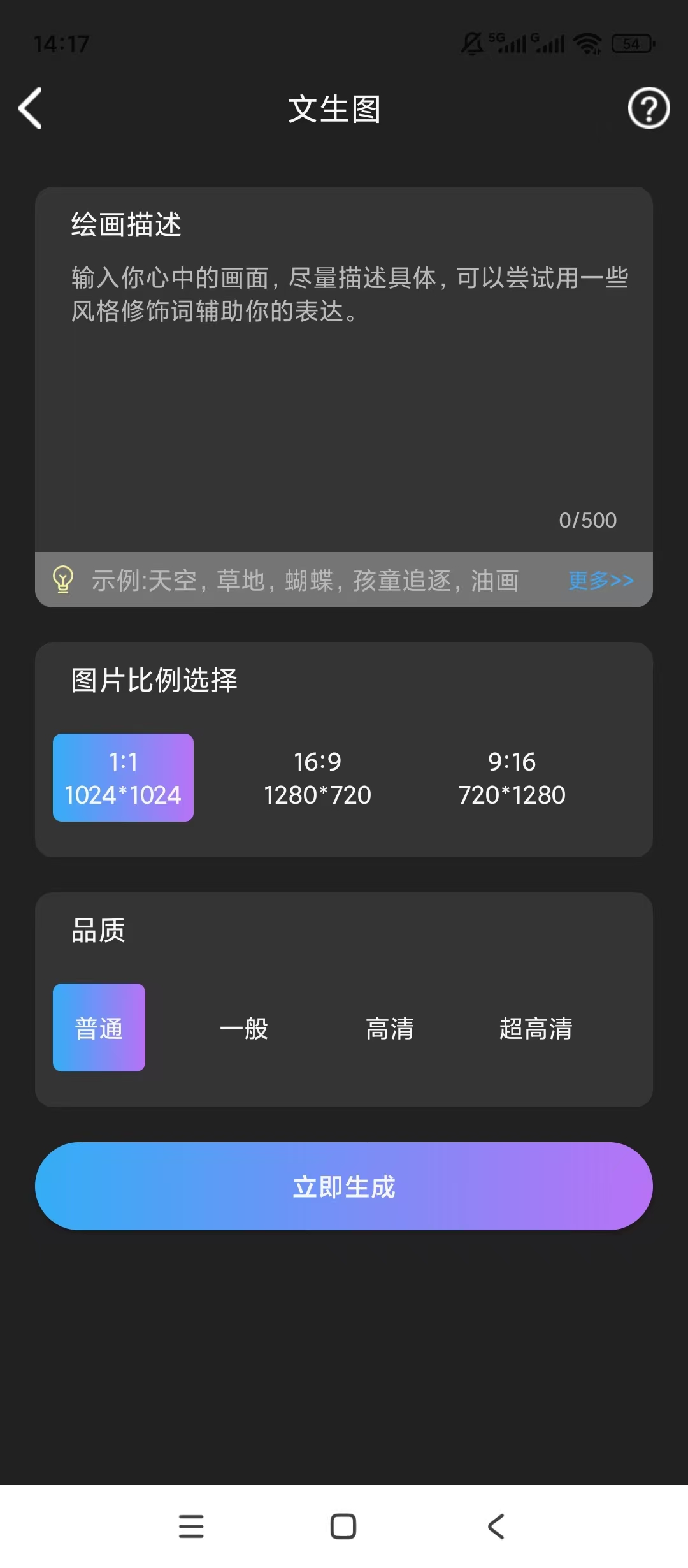
Task: Choose 超高清 quality
Action: 536,1027
